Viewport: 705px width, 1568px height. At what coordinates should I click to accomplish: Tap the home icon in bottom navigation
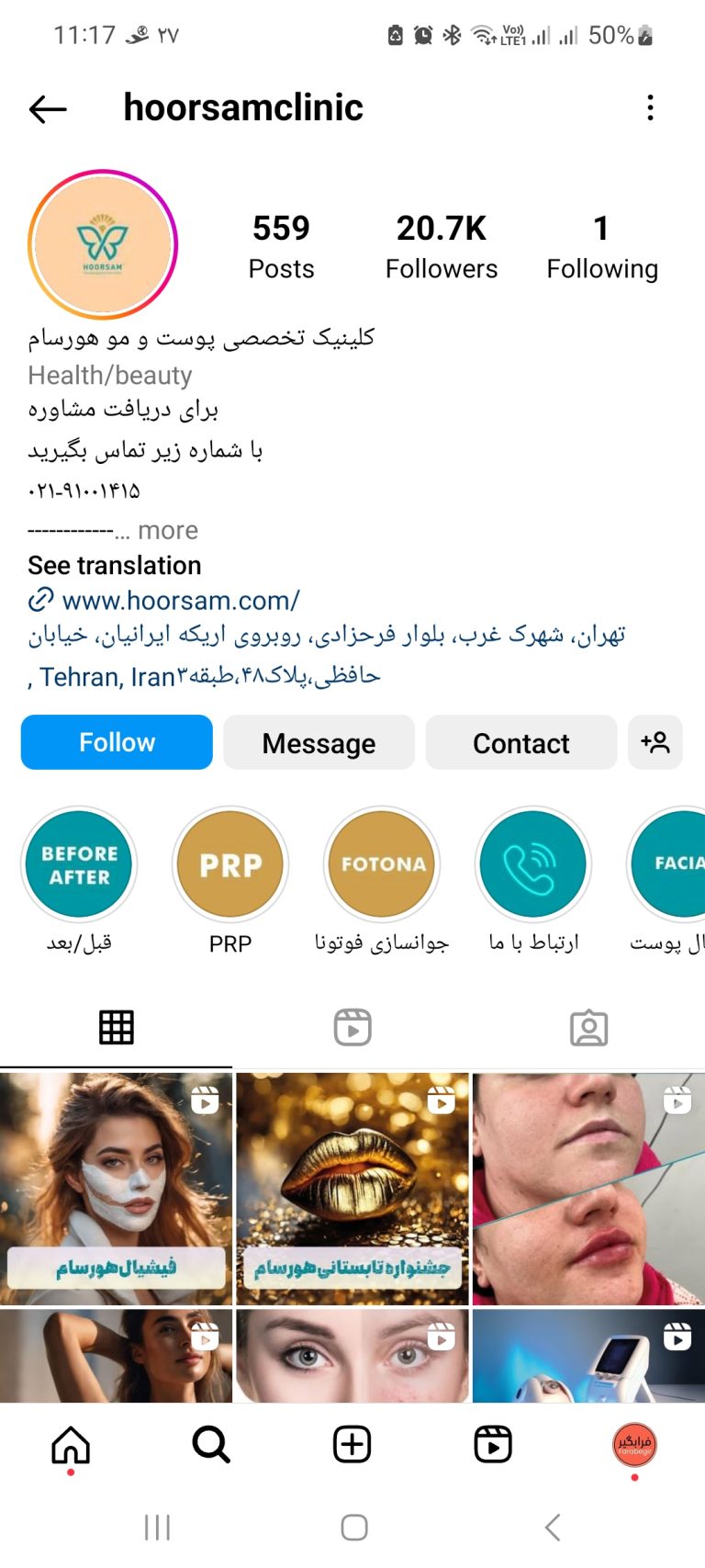69,1443
